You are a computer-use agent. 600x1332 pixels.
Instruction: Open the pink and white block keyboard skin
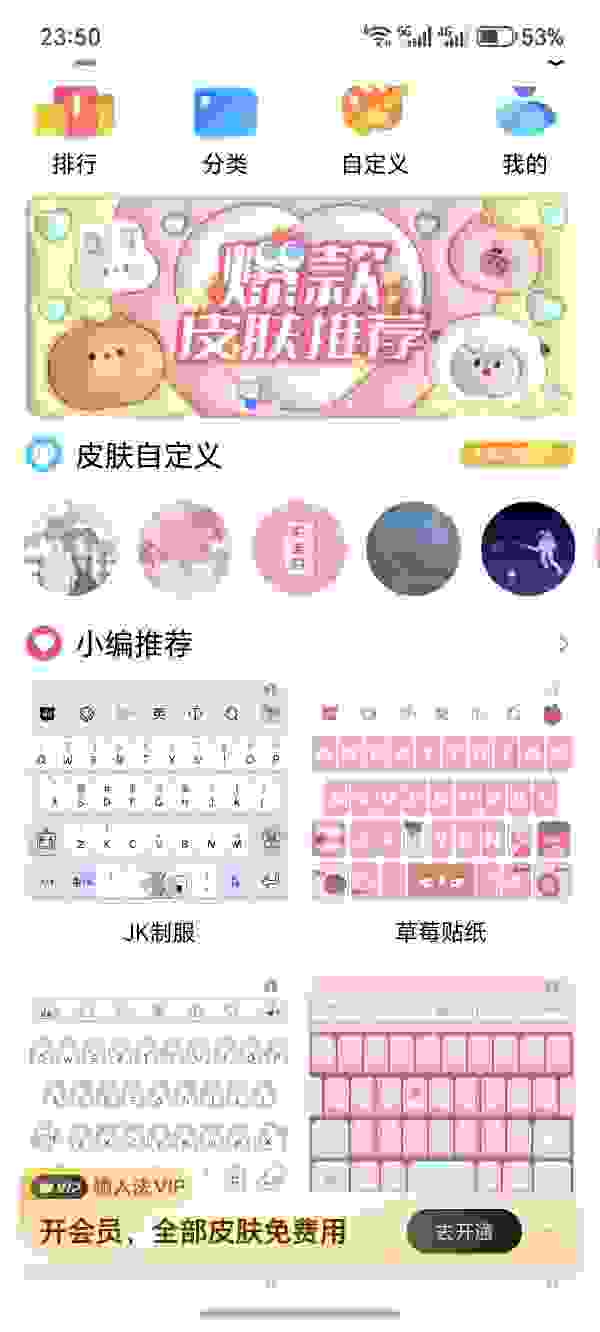pos(441,1080)
